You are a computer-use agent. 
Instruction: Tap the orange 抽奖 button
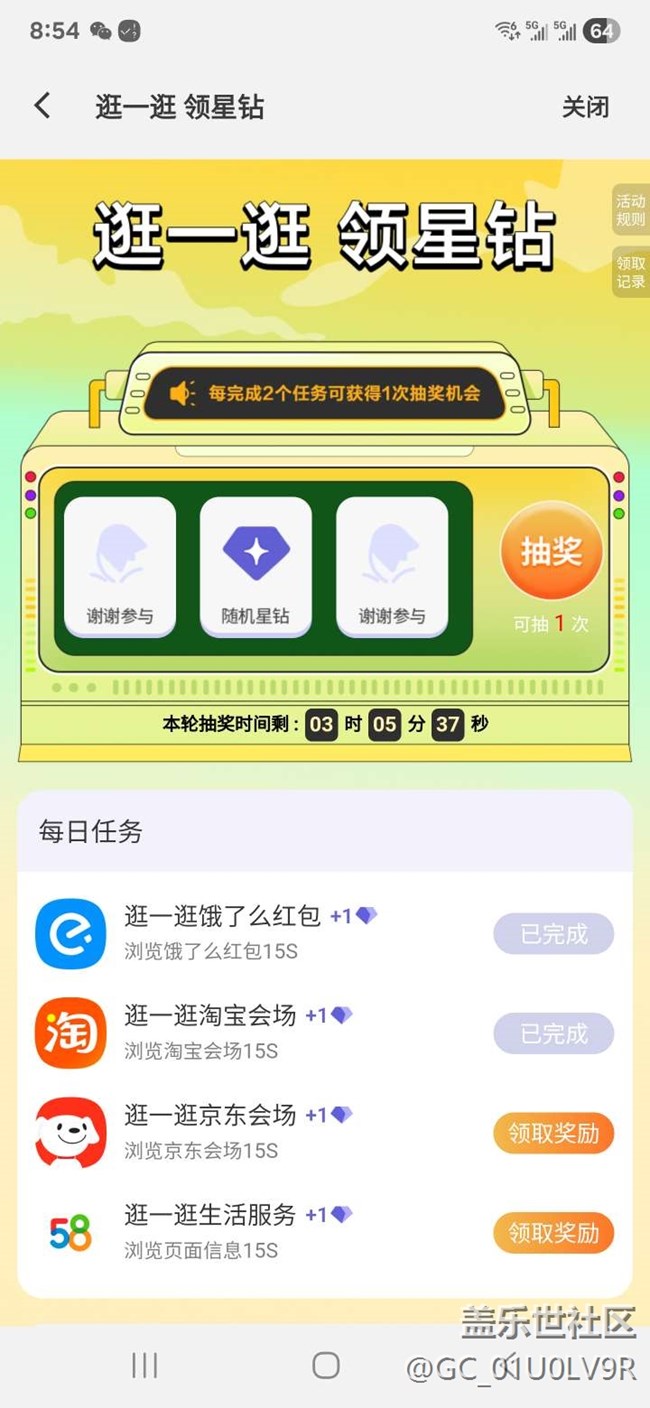pos(551,551)
